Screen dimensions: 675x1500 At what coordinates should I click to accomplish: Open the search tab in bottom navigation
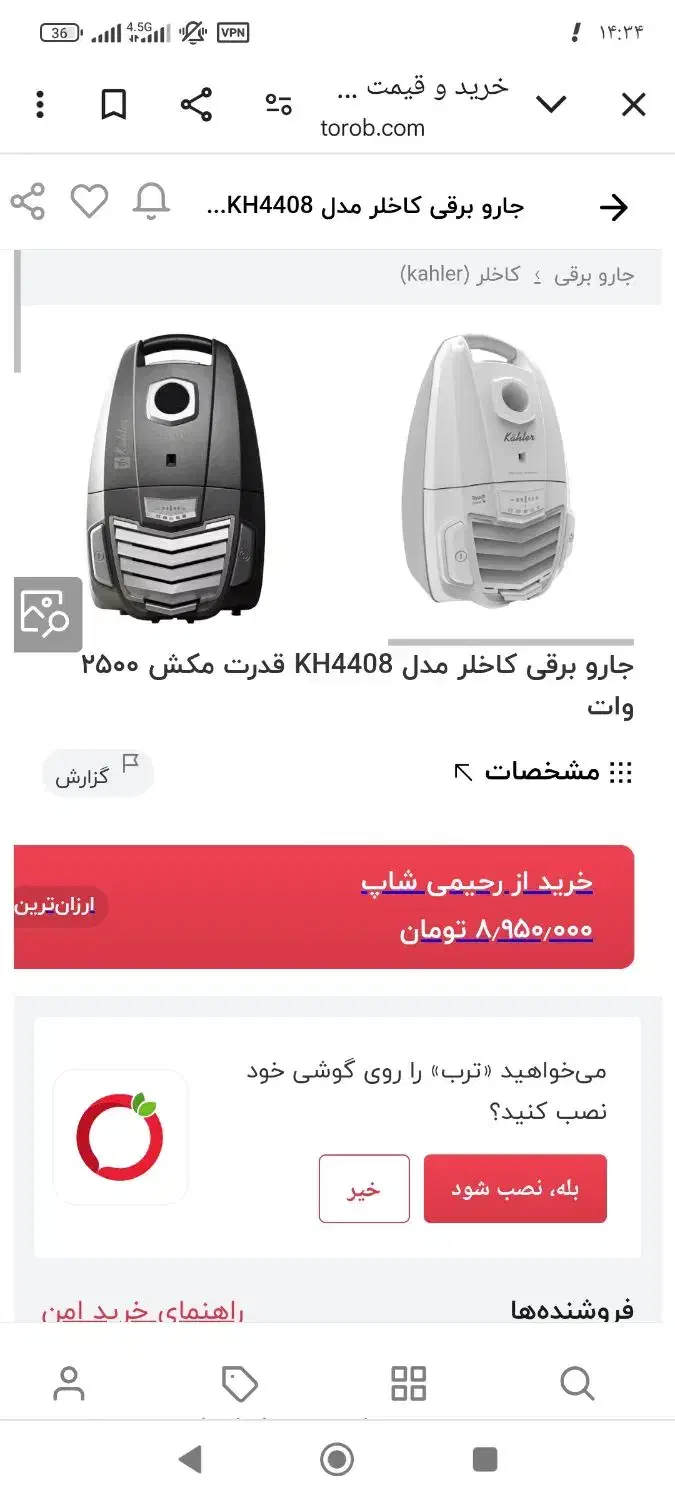(x=577, y=1384)
